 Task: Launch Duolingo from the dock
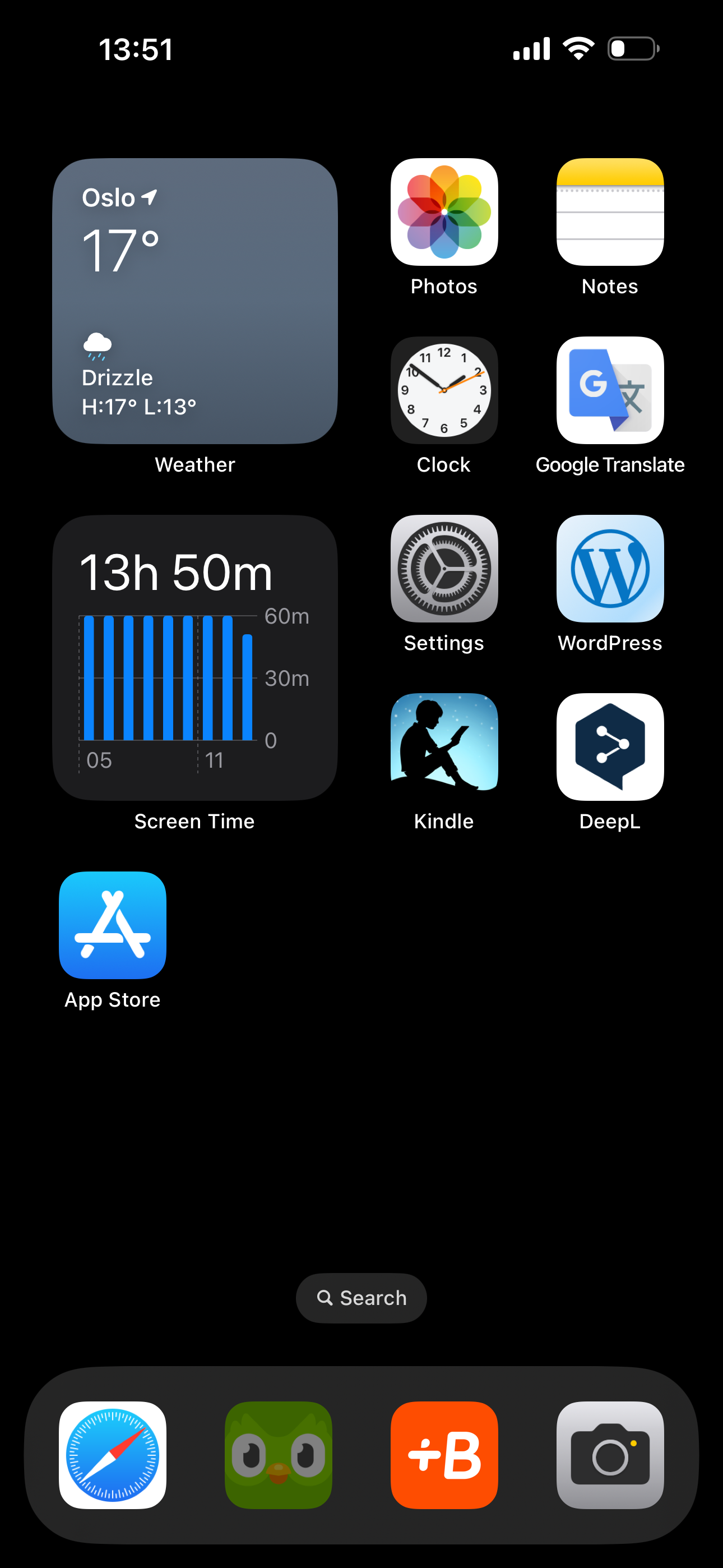[x=278, y=1455]
